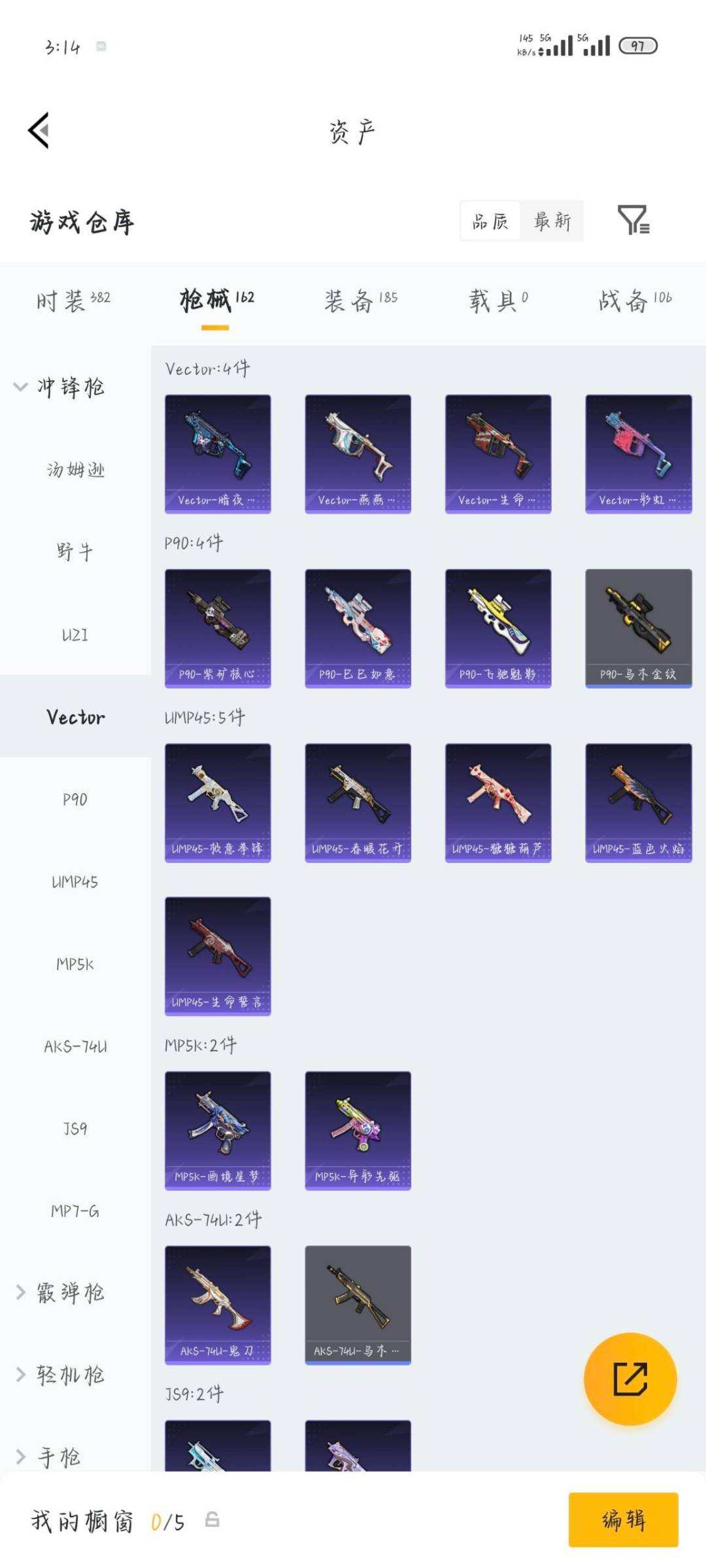
Task: Sort items by 最新
Action: [x=552, y=221]
